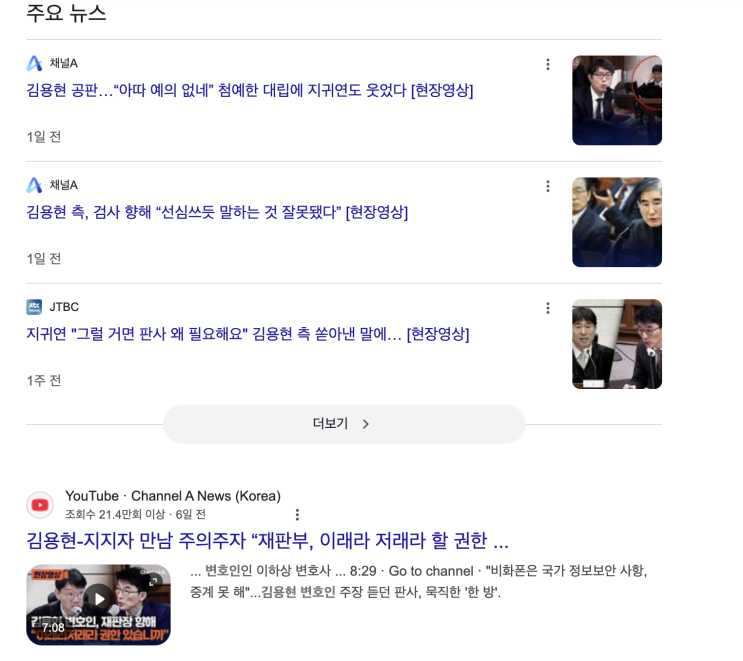Tap the thumbnail of the '검사 향해' article
Viewport: 743px width, 661px height.
pos(616,222)
